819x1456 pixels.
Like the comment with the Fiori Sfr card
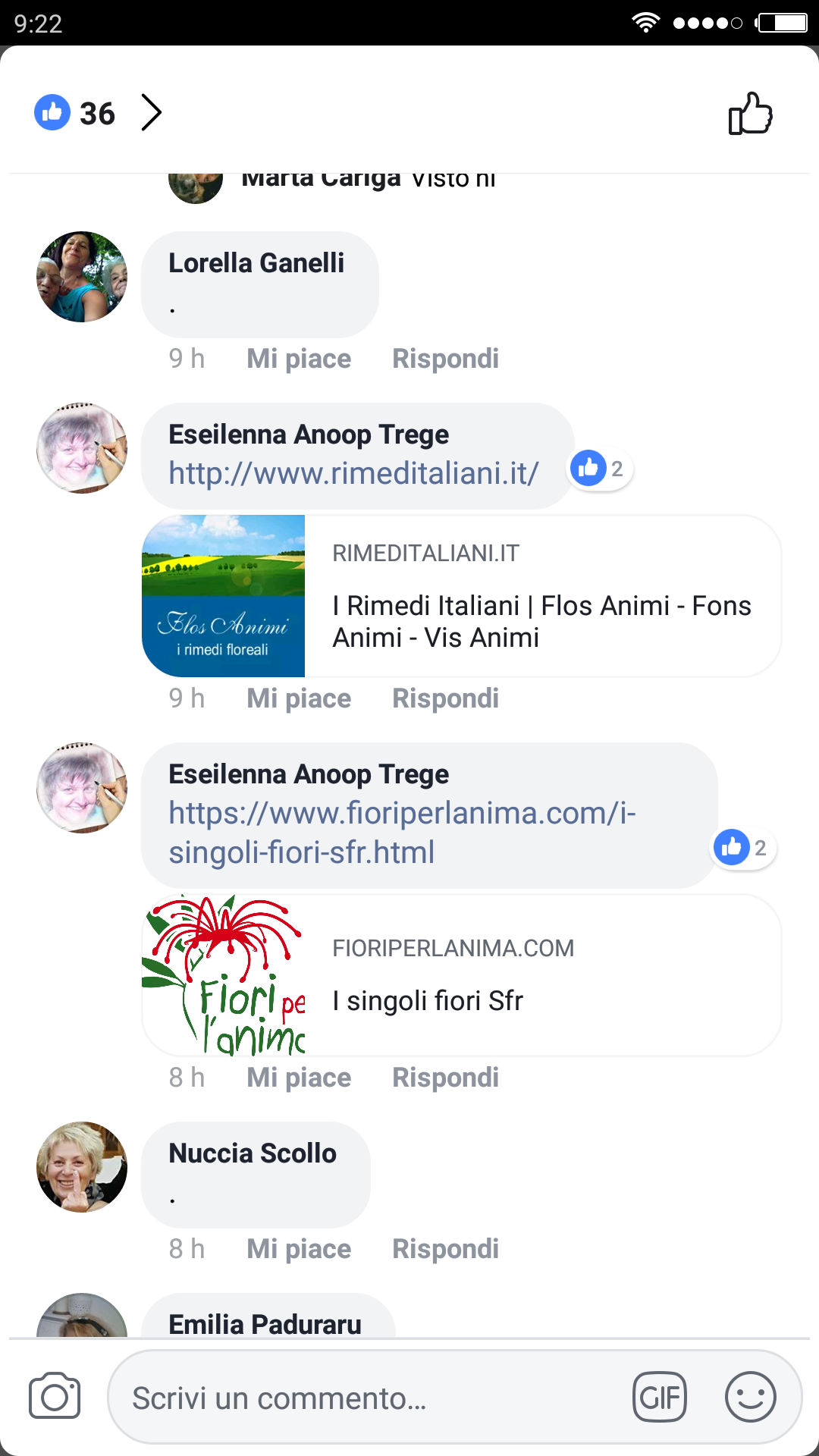pyautogui.click(x=299, y=1078)
